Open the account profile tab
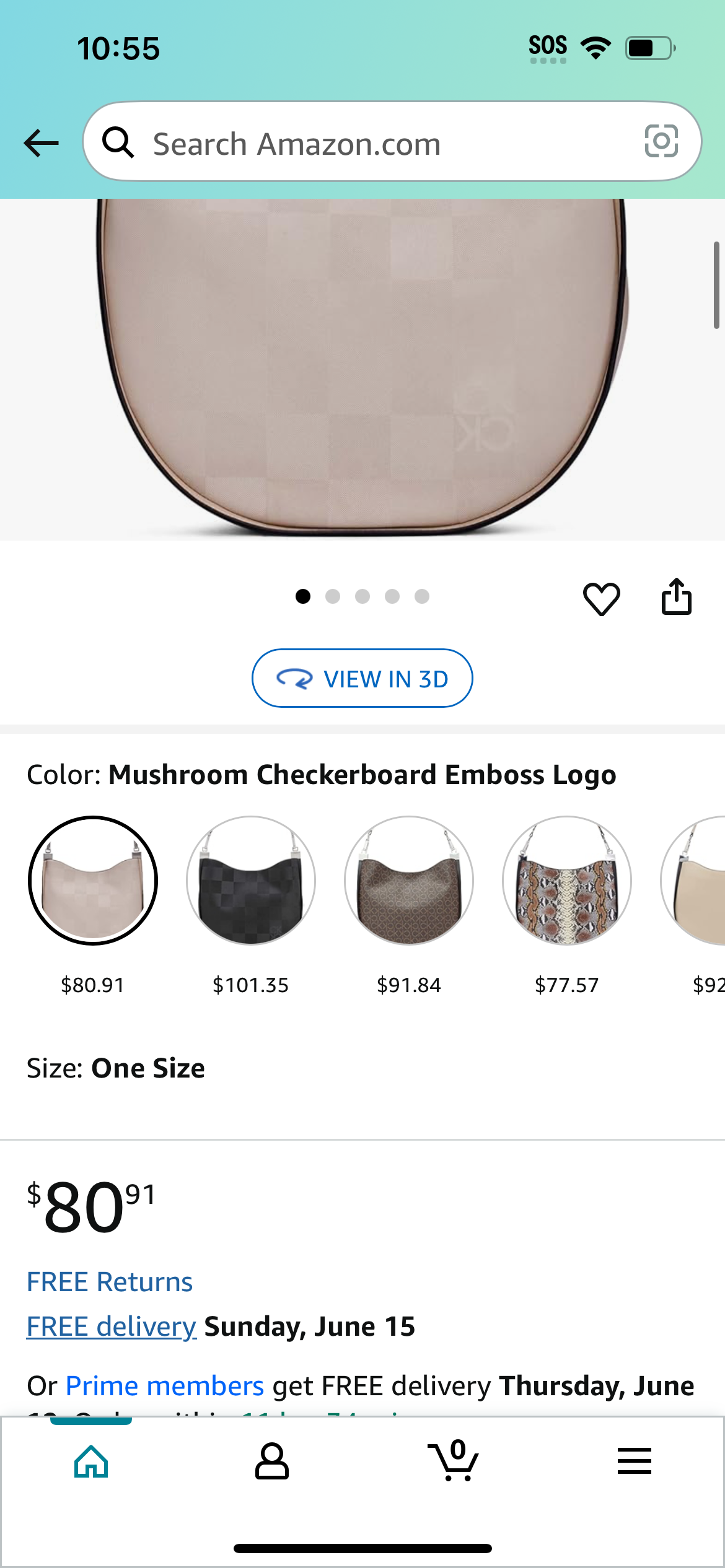The width and height of the screenshot is (725, 1568). coord(272,1461)
